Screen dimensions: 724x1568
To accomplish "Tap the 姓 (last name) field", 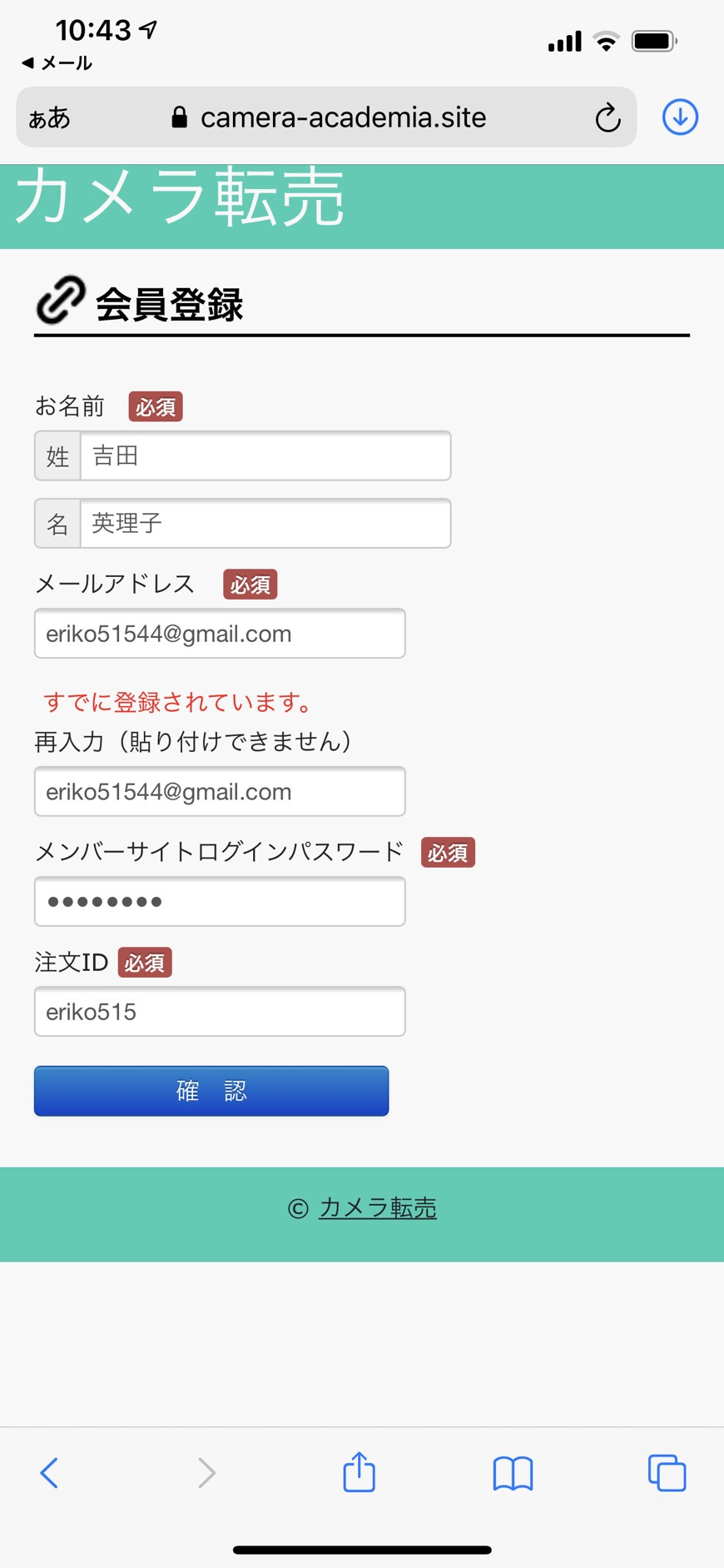I will (x=265, y=455).
